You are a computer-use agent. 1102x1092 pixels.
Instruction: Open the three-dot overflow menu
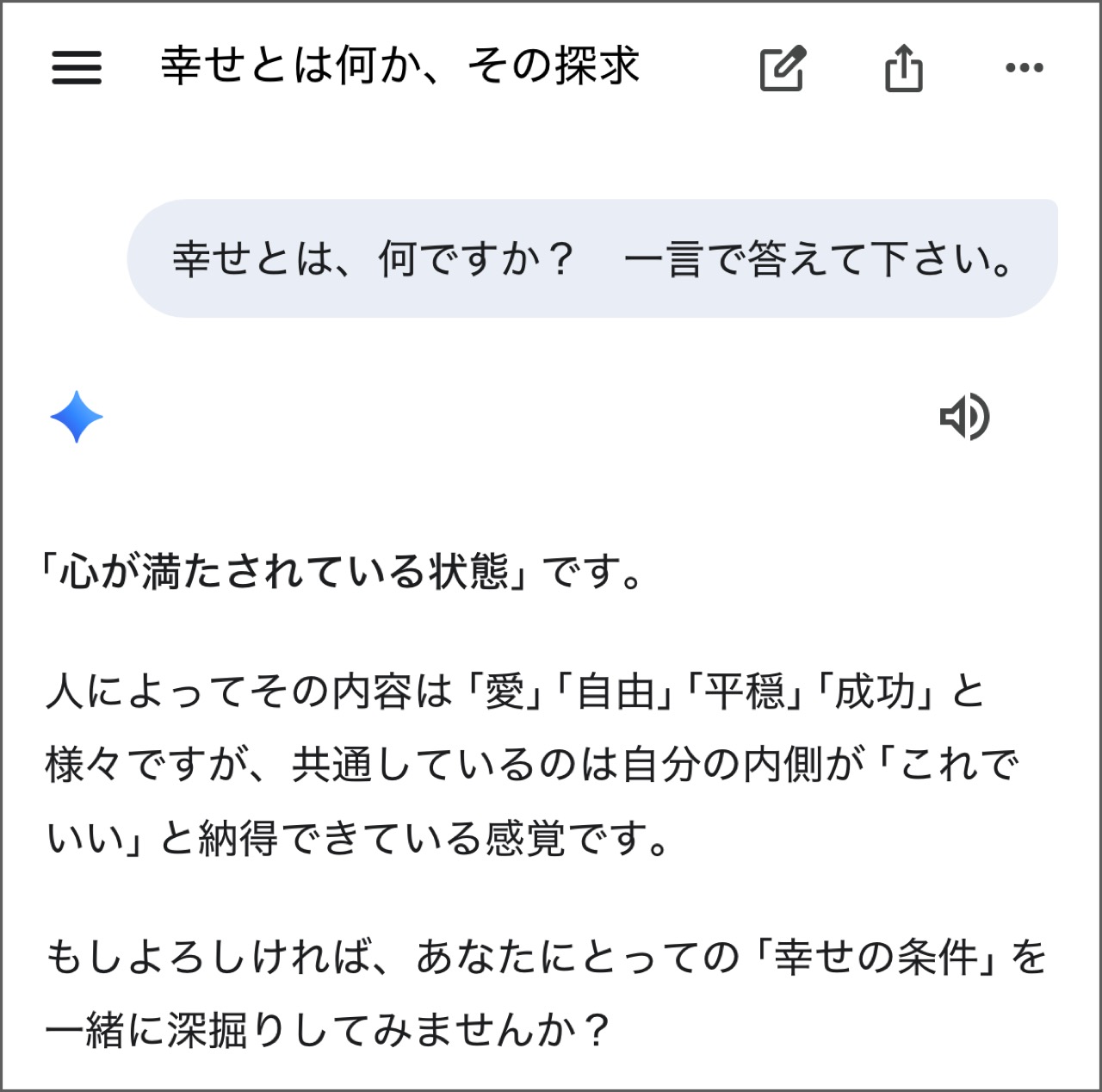[x=1024, y=68]
